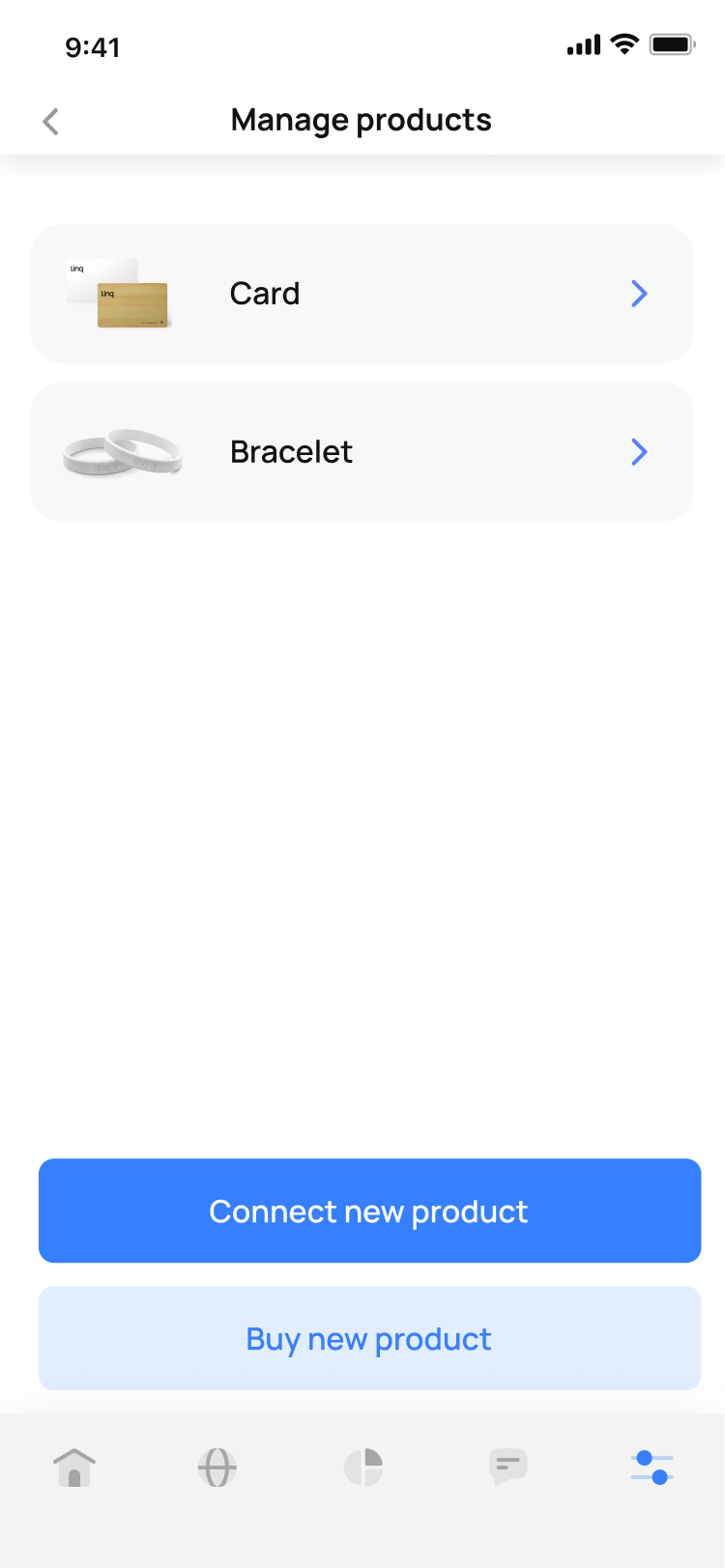Switch to the pie chart analytics tab
725x1568 pixels.
(363, 1468)
